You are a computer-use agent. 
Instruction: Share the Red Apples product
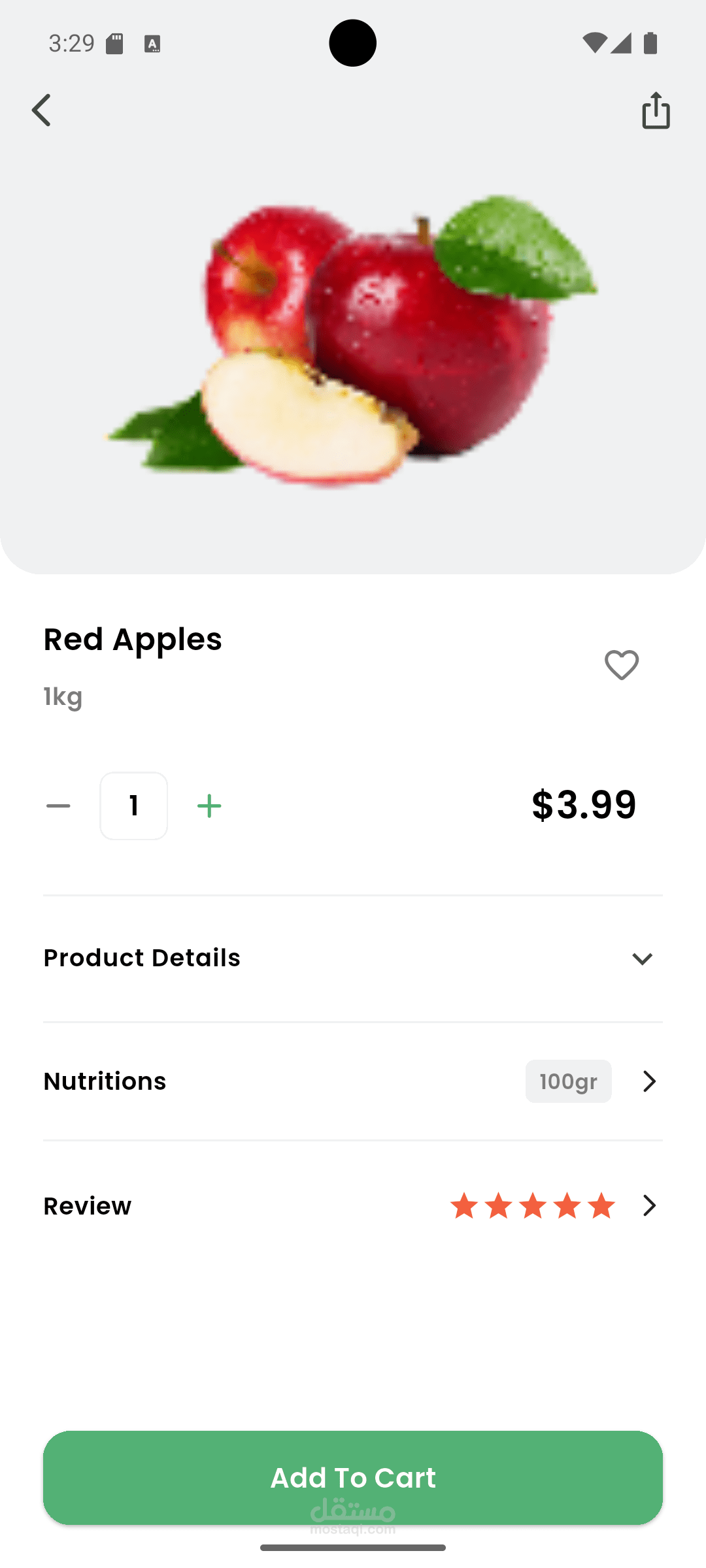click(x=656, y=110)
